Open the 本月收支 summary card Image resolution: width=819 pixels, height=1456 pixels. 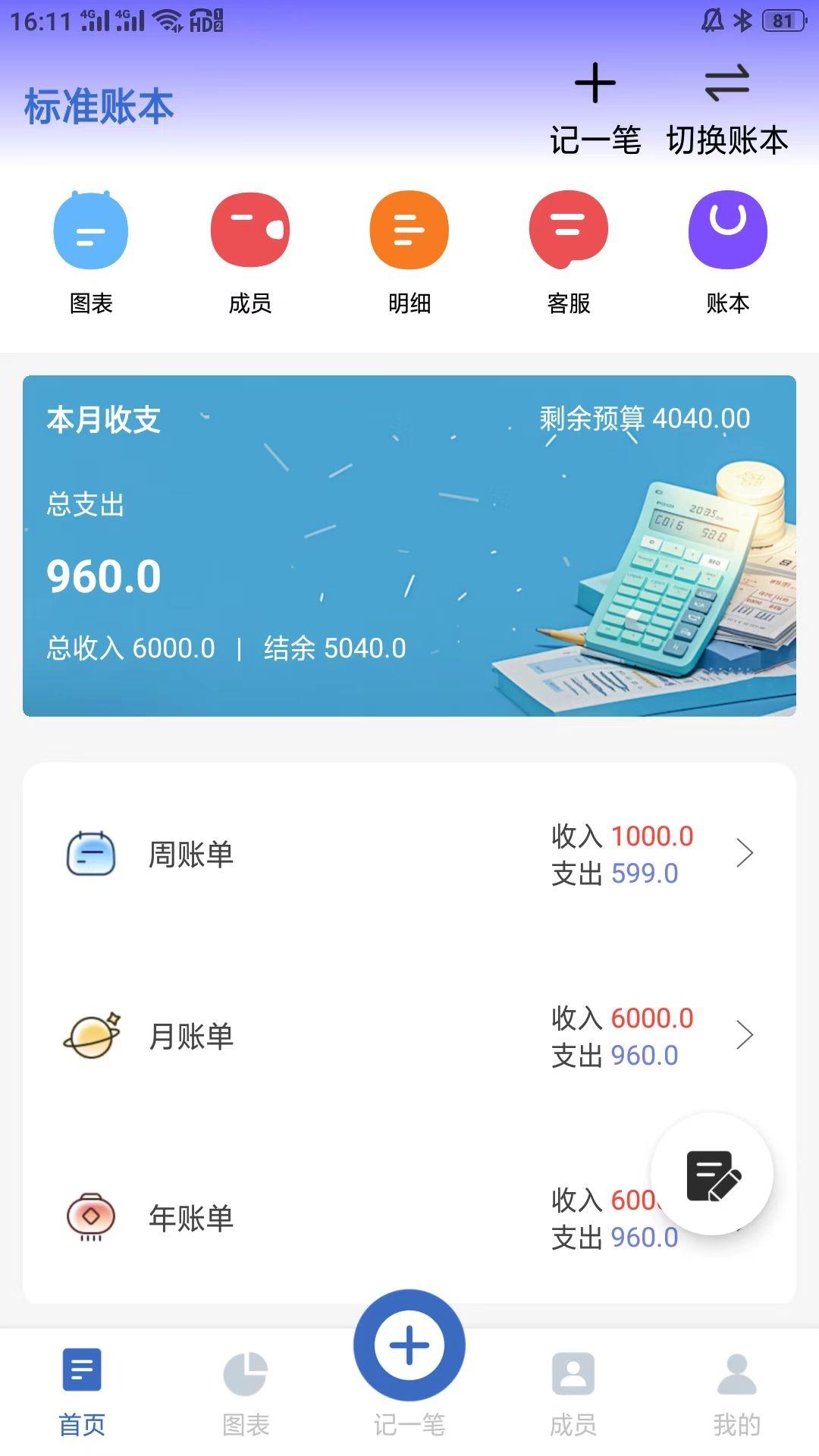point(409,545)
